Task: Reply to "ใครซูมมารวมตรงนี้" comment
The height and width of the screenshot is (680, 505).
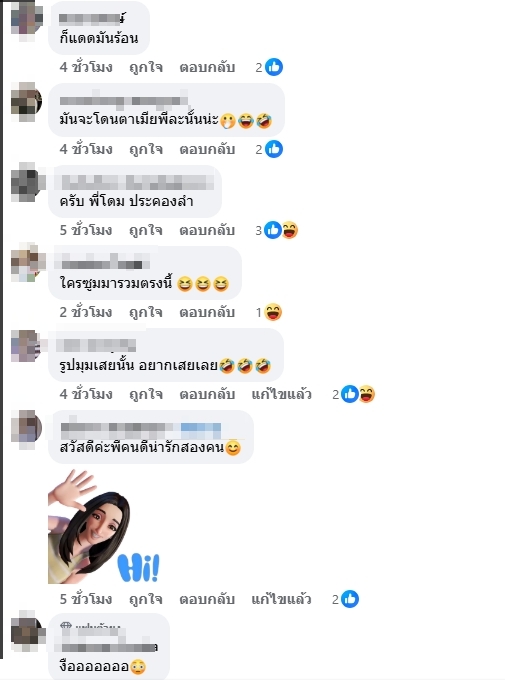Action: click(x=207, y=312)
